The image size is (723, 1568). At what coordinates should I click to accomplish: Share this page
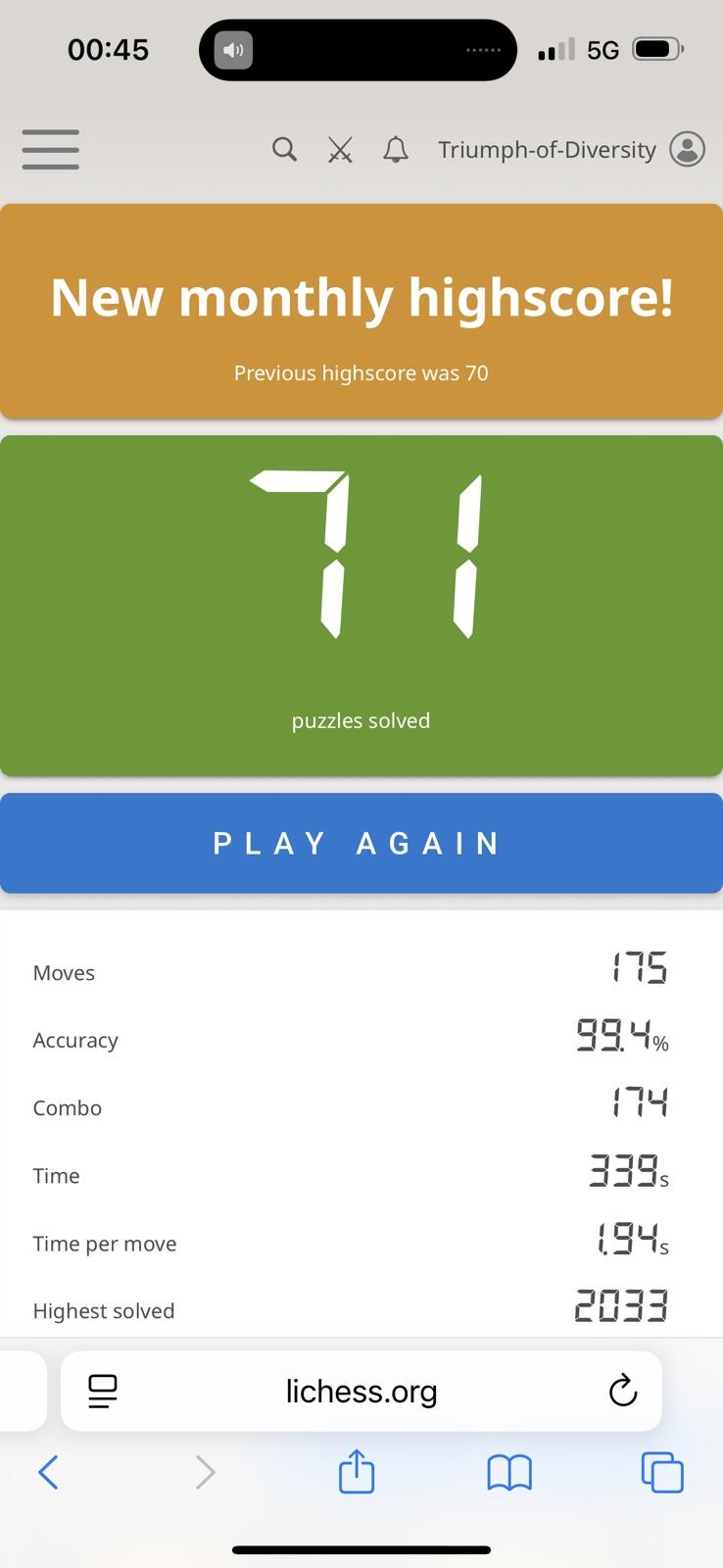(357, 1472)
